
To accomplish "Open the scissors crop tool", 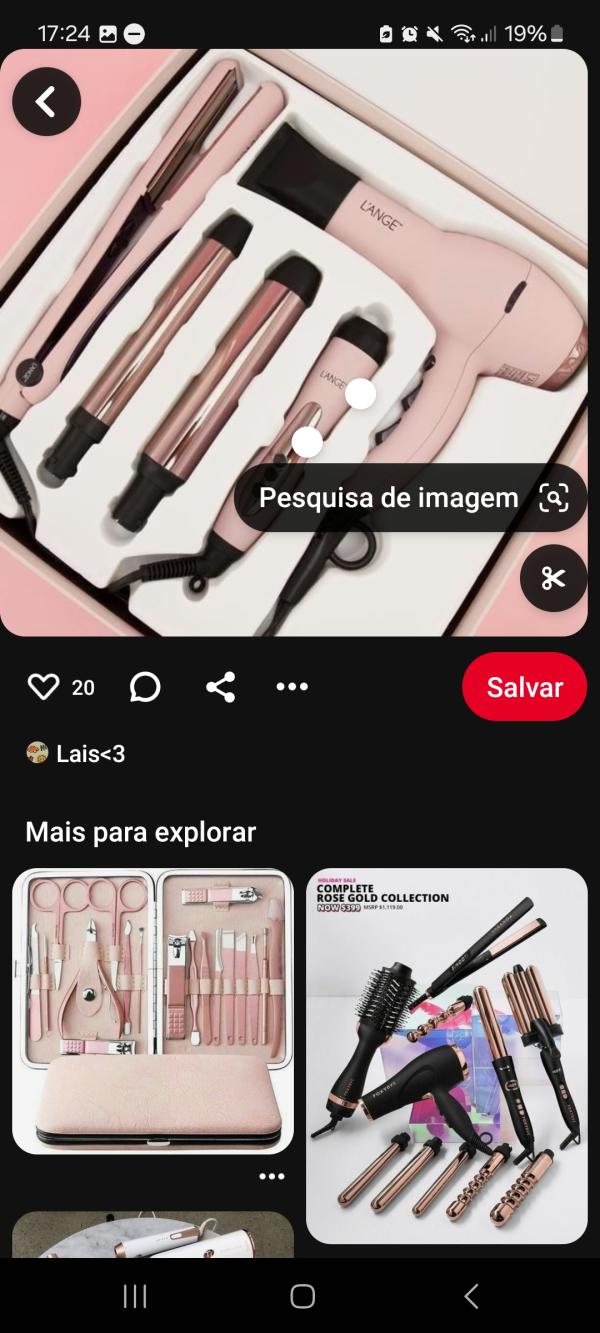I will [x=553, y=578].
